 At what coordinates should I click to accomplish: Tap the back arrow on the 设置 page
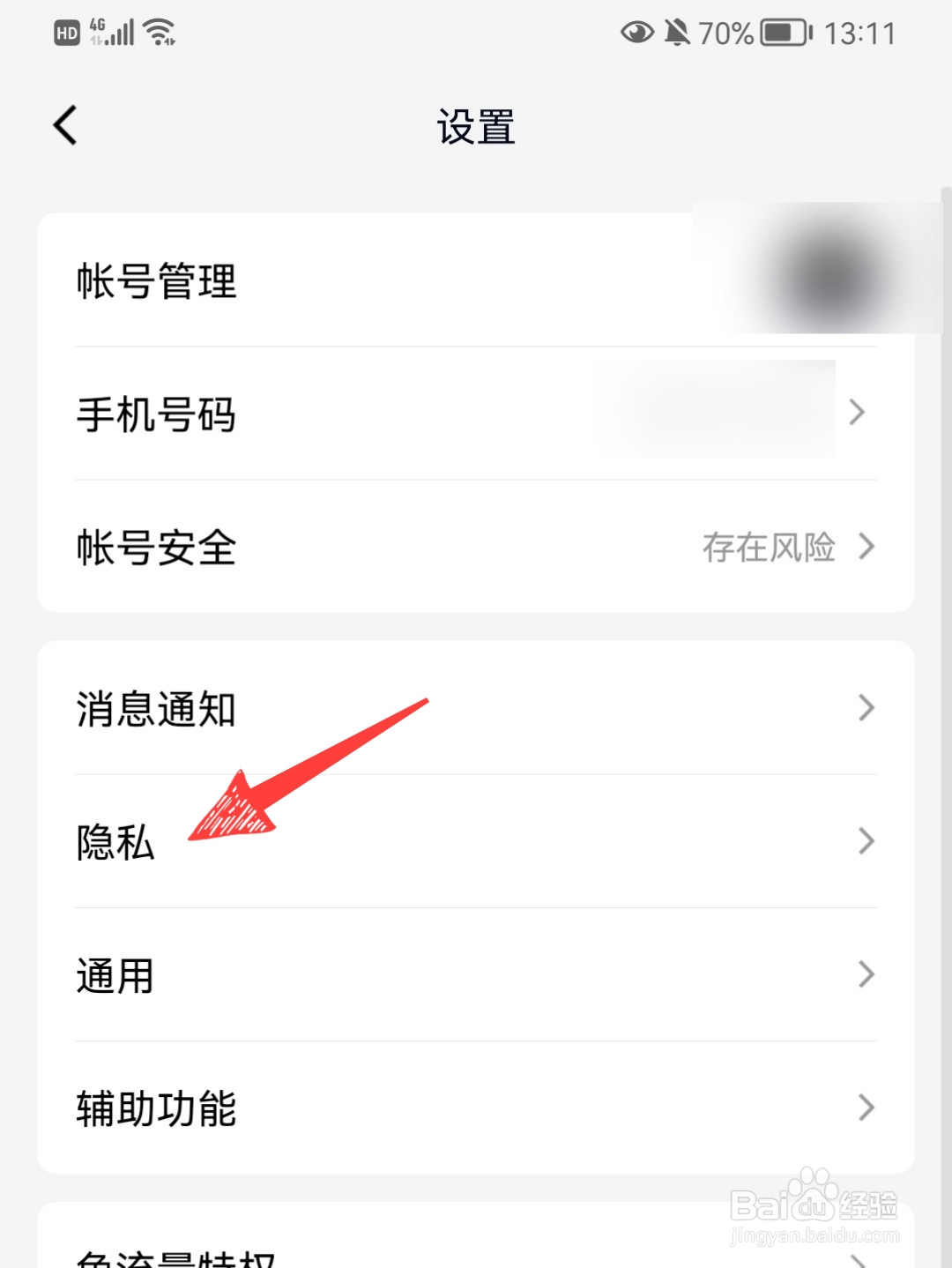[64, 125]
